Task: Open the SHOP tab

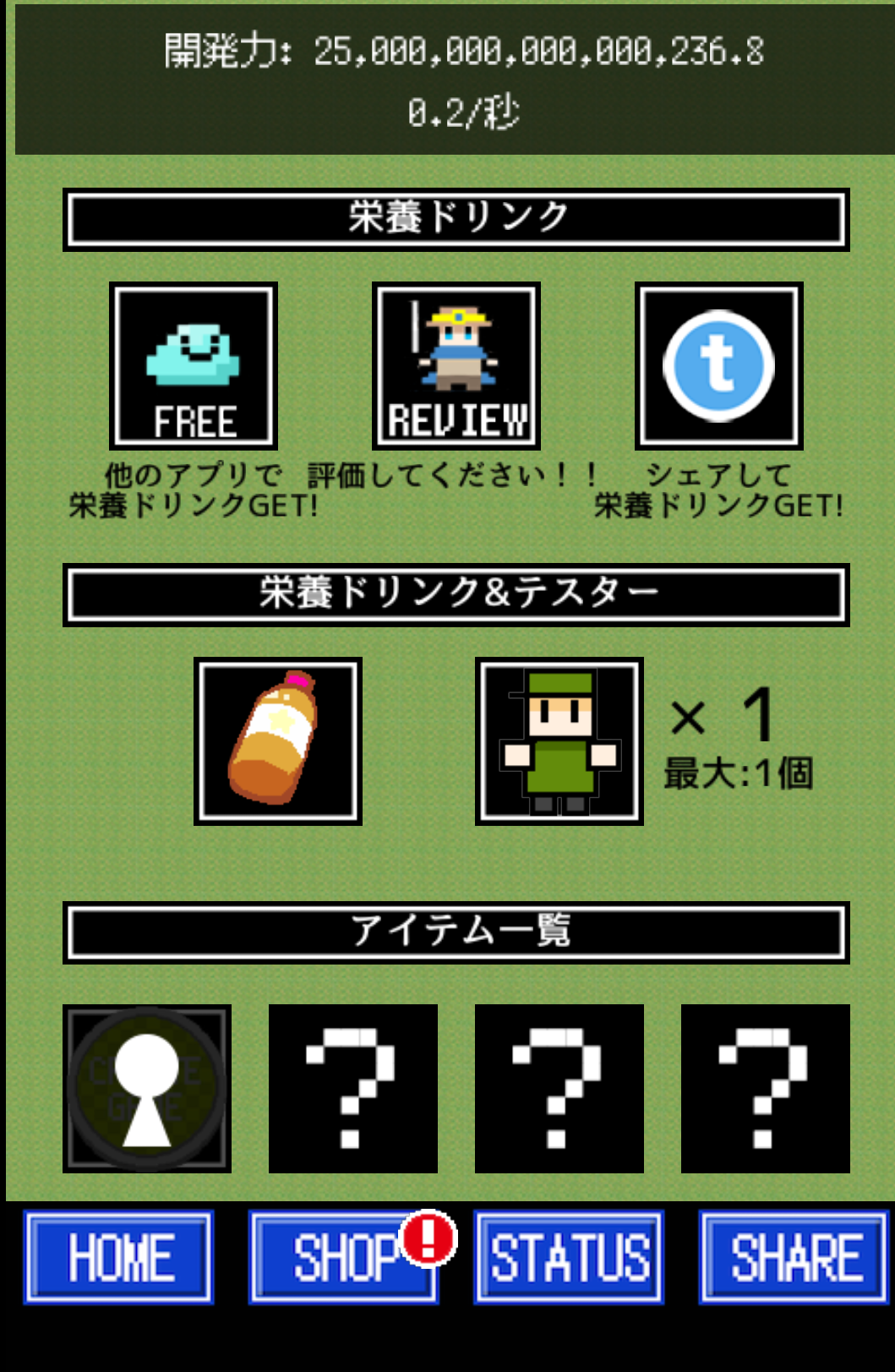Action: coord(343,1257)
